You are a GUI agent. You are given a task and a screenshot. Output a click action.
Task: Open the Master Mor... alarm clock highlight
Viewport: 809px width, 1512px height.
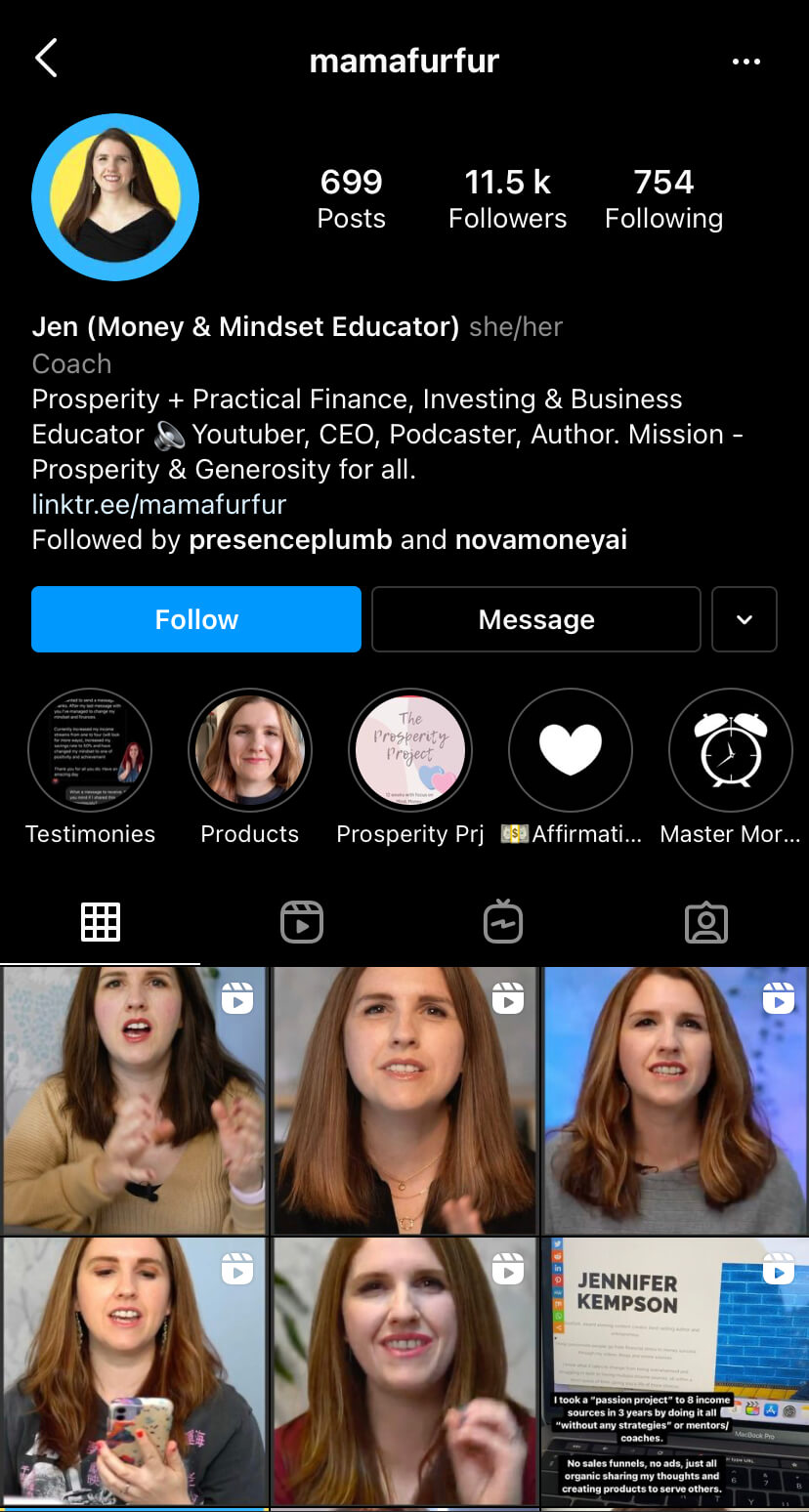tap(730, 750)
